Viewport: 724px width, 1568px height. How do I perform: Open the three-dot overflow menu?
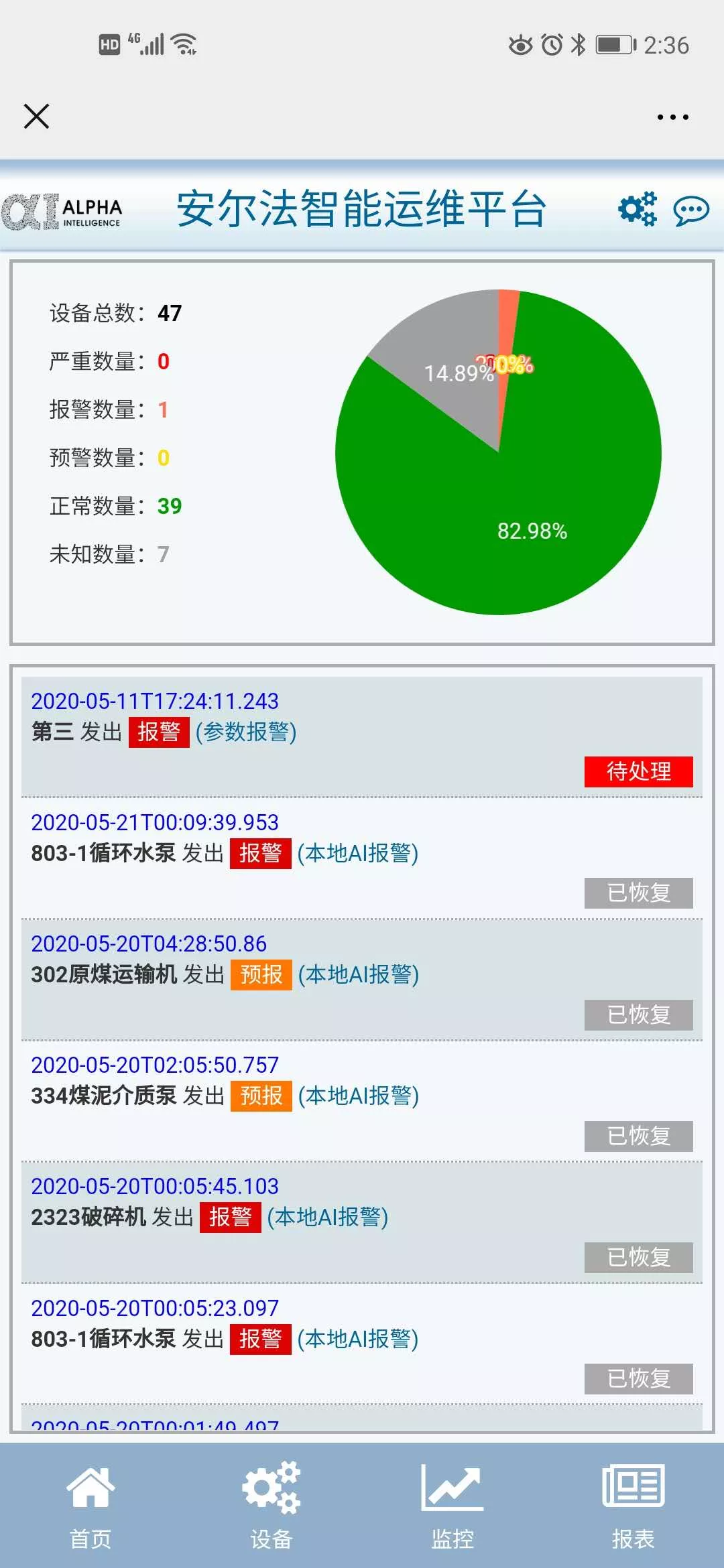672,117
